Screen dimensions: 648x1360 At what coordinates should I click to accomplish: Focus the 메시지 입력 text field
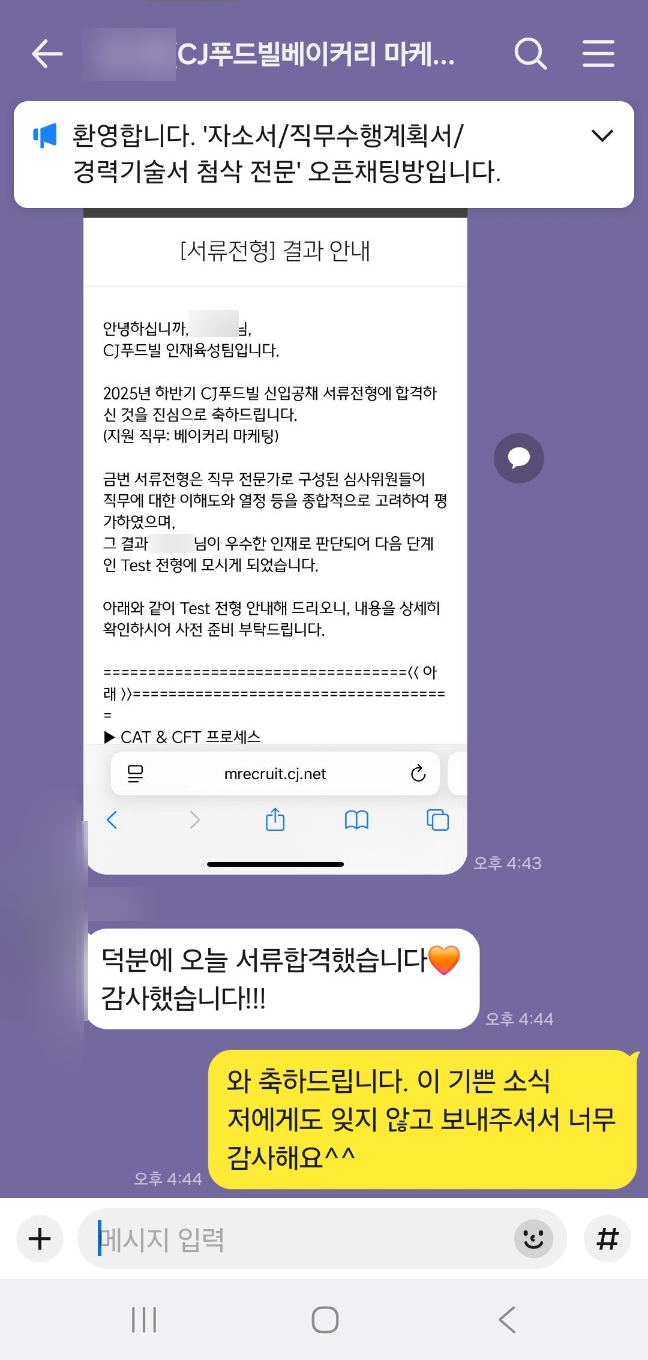300,1240
